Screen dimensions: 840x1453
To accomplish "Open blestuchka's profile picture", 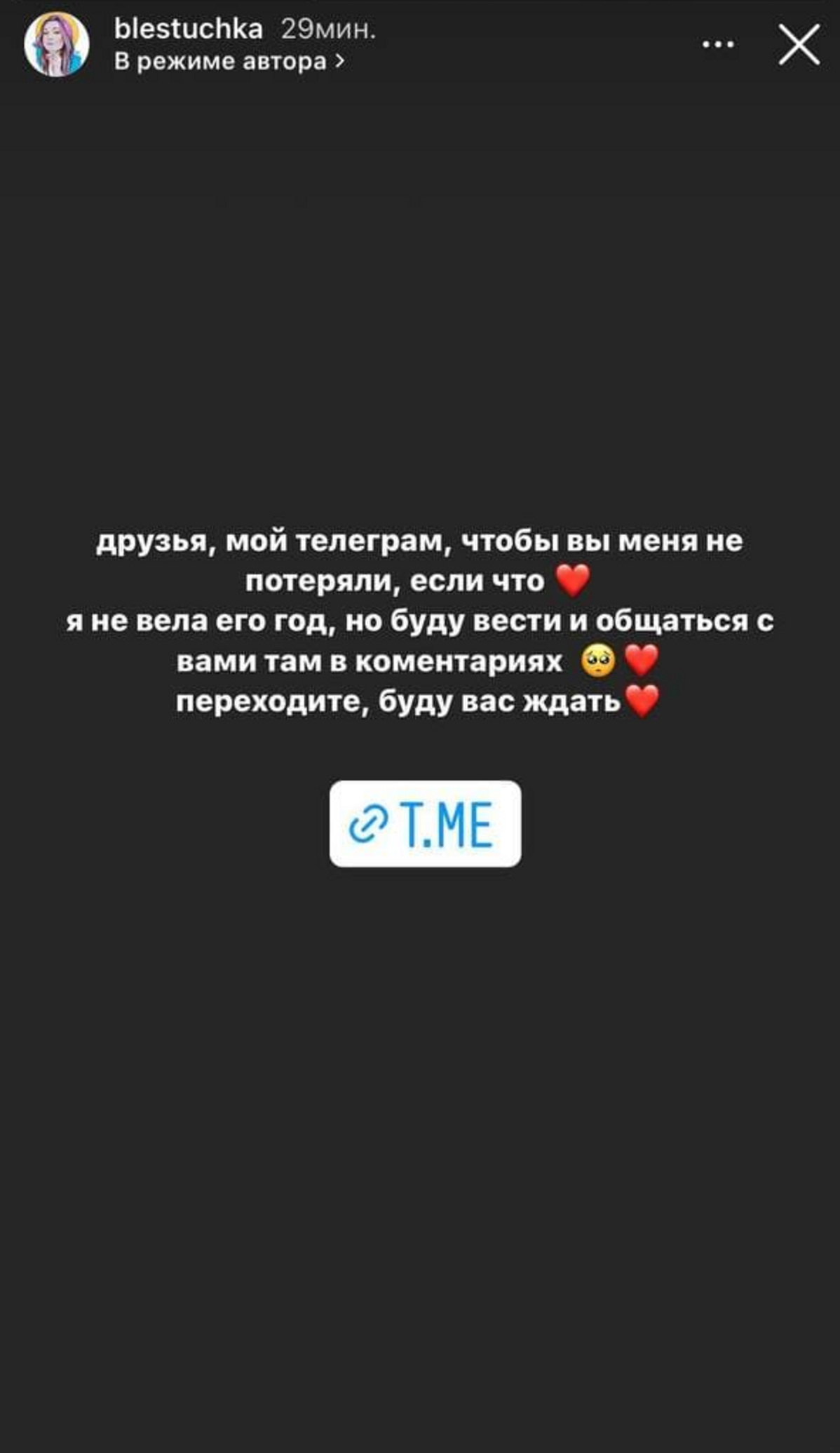I will tap(57, 45).
